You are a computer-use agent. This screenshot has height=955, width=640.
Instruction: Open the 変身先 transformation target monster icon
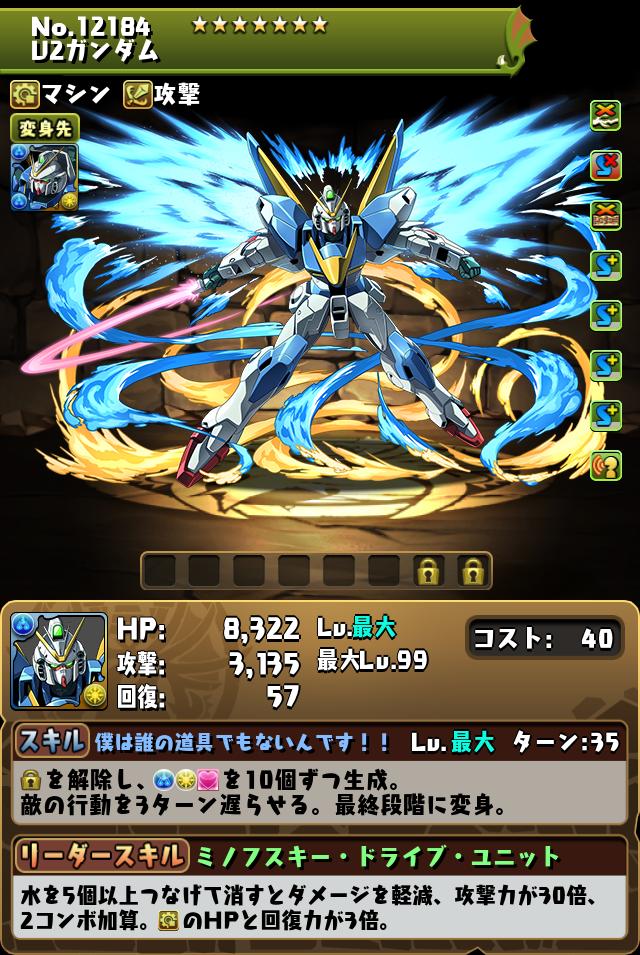click(x=44, y=178)
